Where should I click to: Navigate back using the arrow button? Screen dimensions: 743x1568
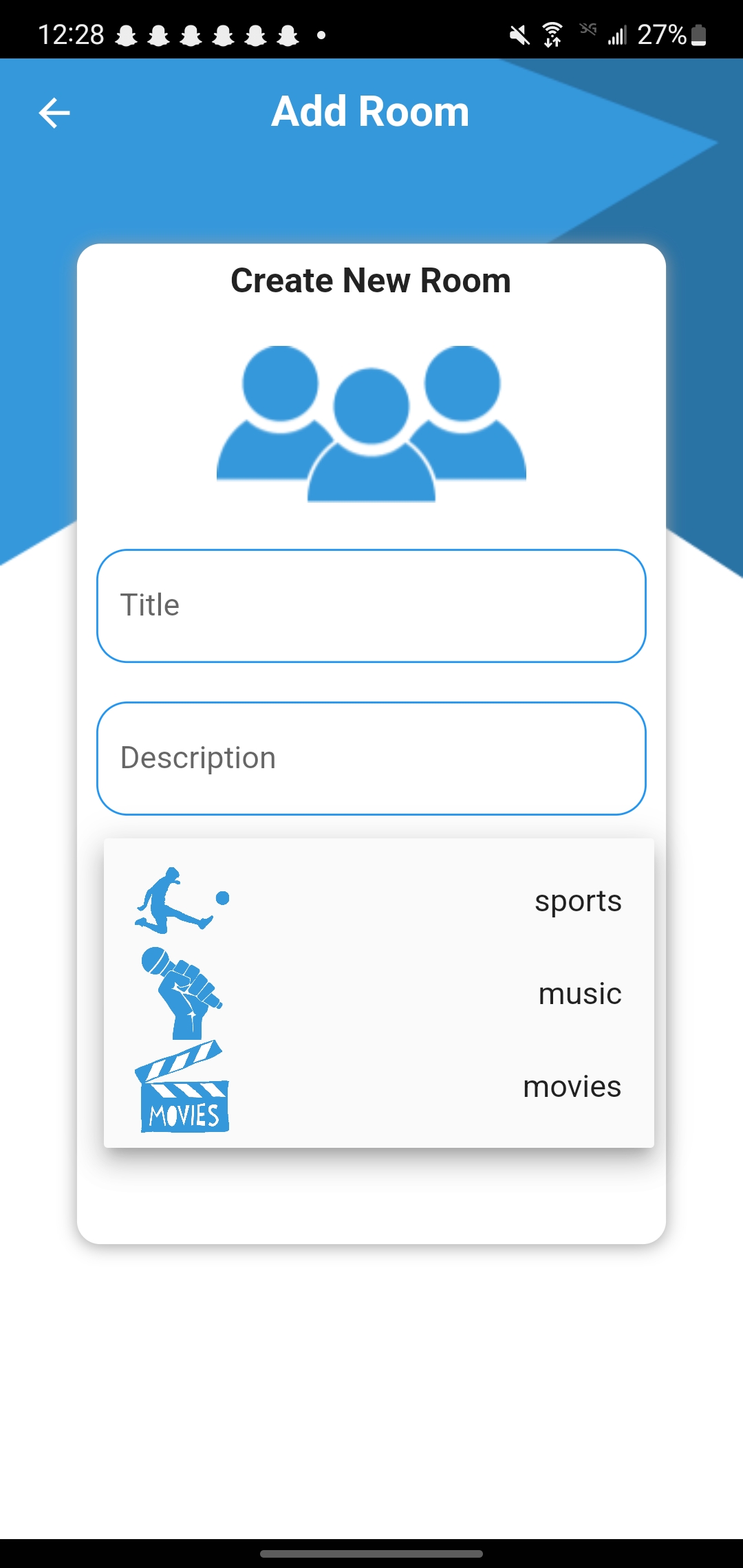pos(54,111)
